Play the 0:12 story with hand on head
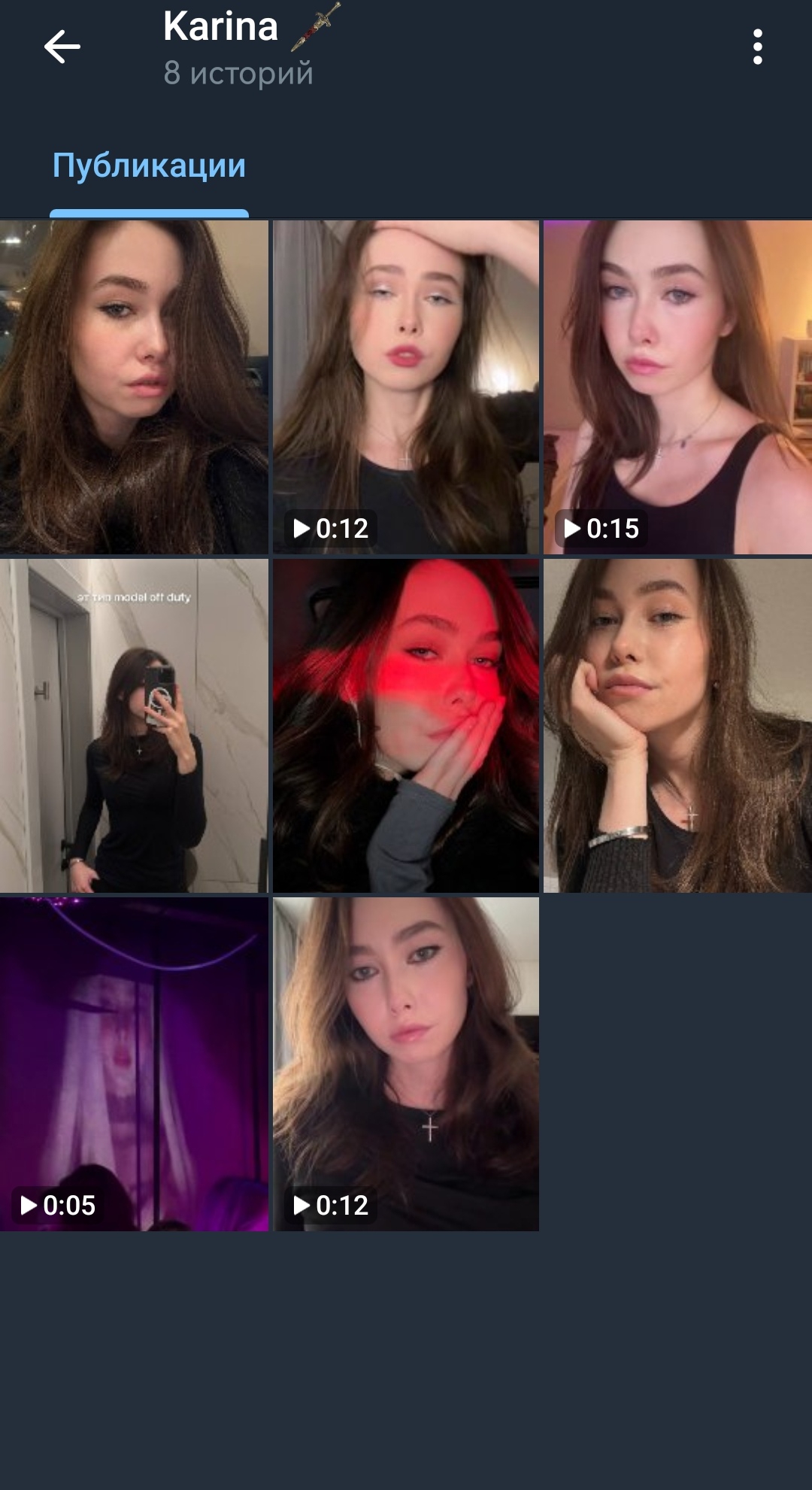 [x=405, y=387]
